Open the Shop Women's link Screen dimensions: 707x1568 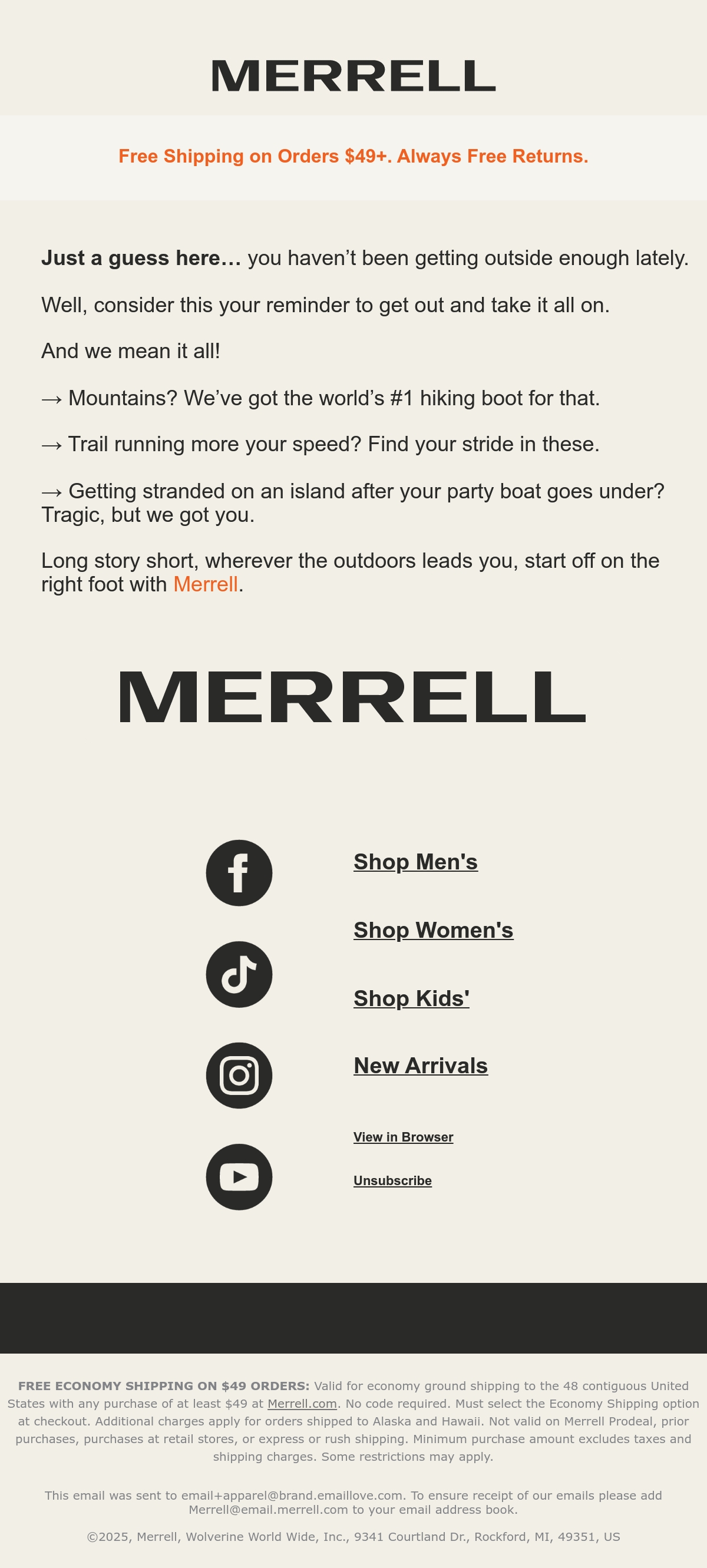point(433,930)
